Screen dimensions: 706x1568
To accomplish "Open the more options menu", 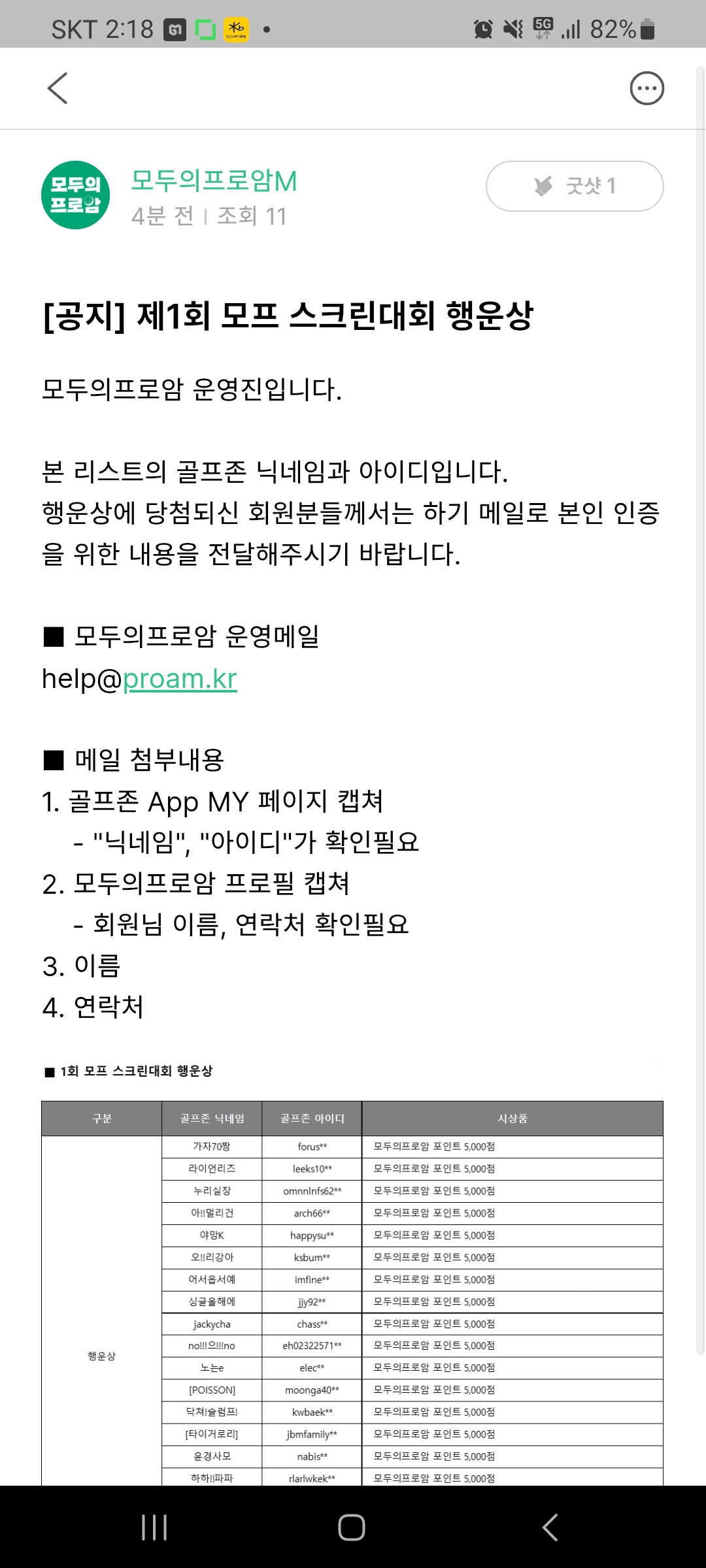I will 647,88.
